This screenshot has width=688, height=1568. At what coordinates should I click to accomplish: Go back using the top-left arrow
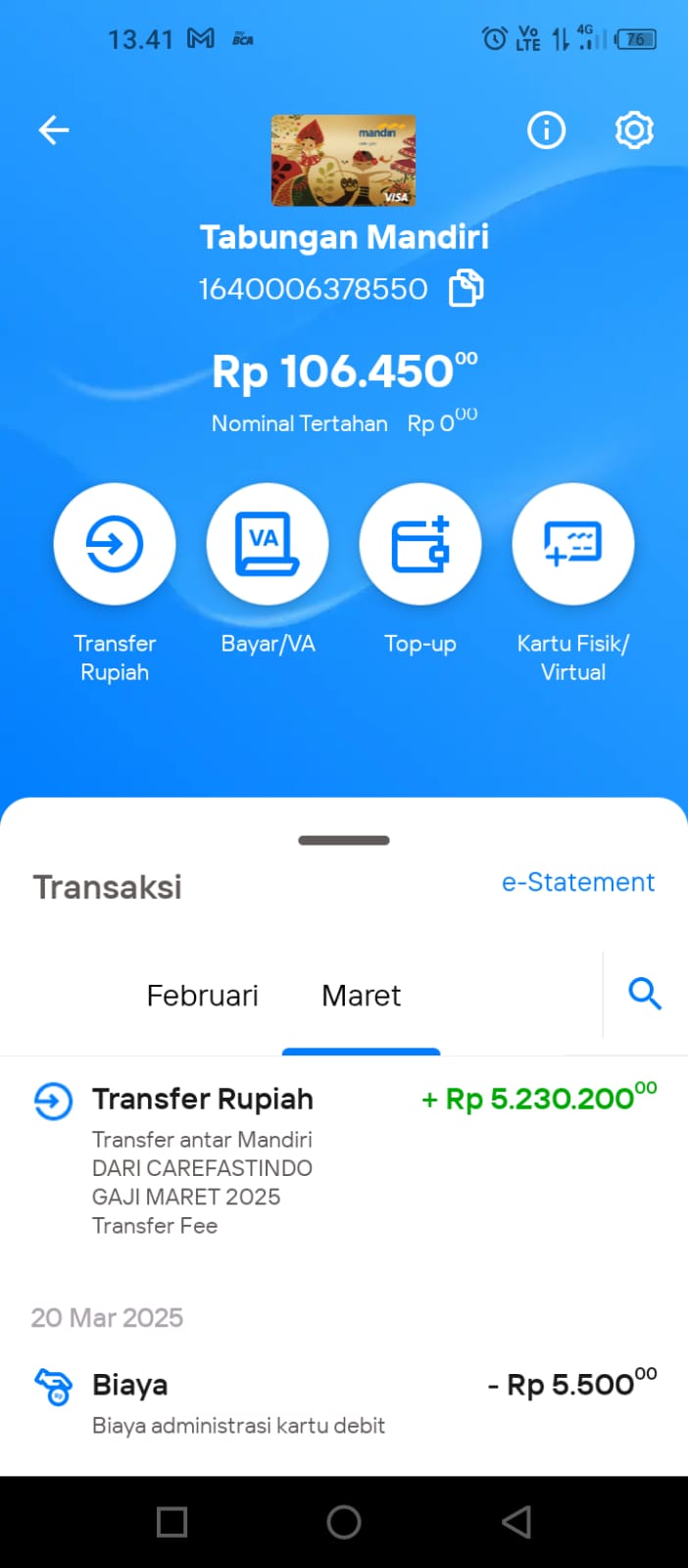coord(54,129)
